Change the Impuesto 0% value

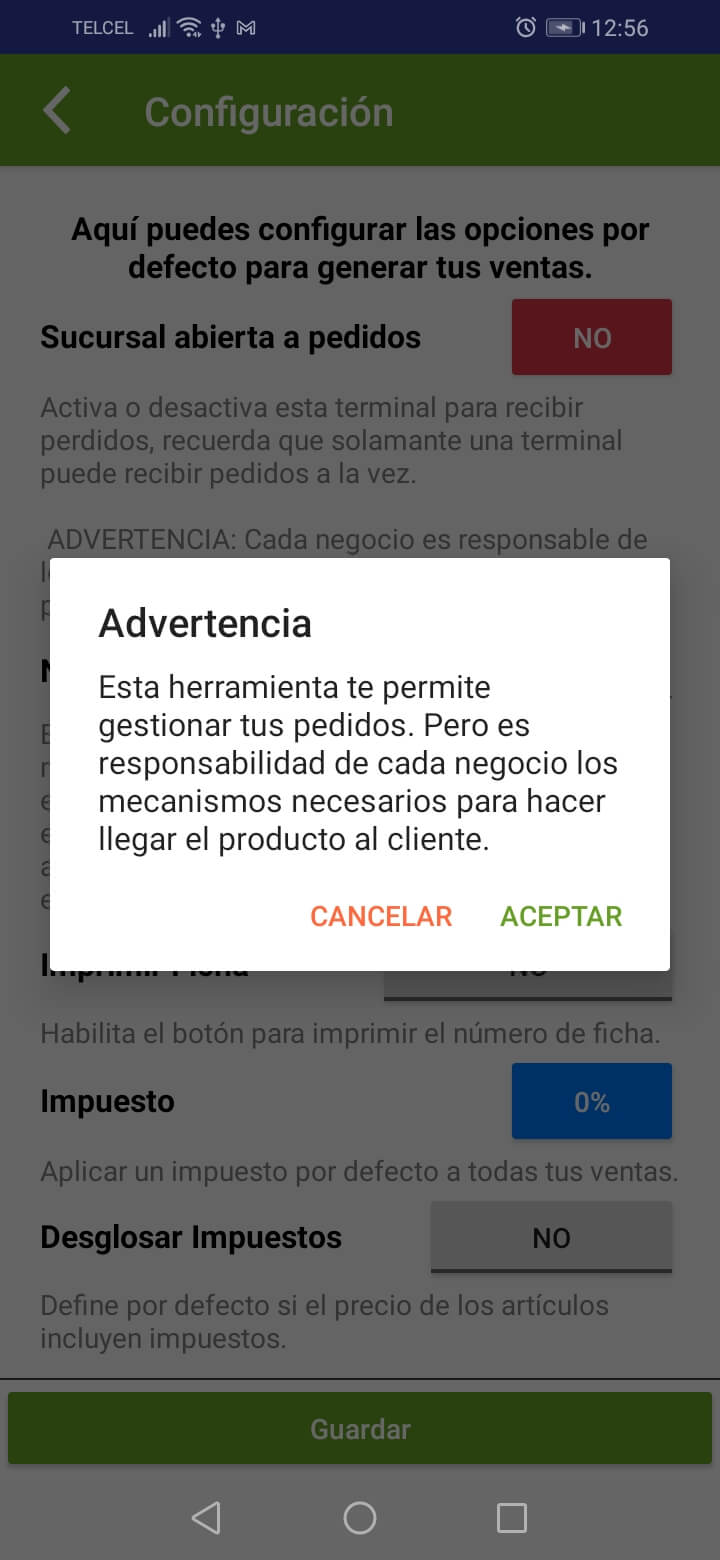point(592,1101)
